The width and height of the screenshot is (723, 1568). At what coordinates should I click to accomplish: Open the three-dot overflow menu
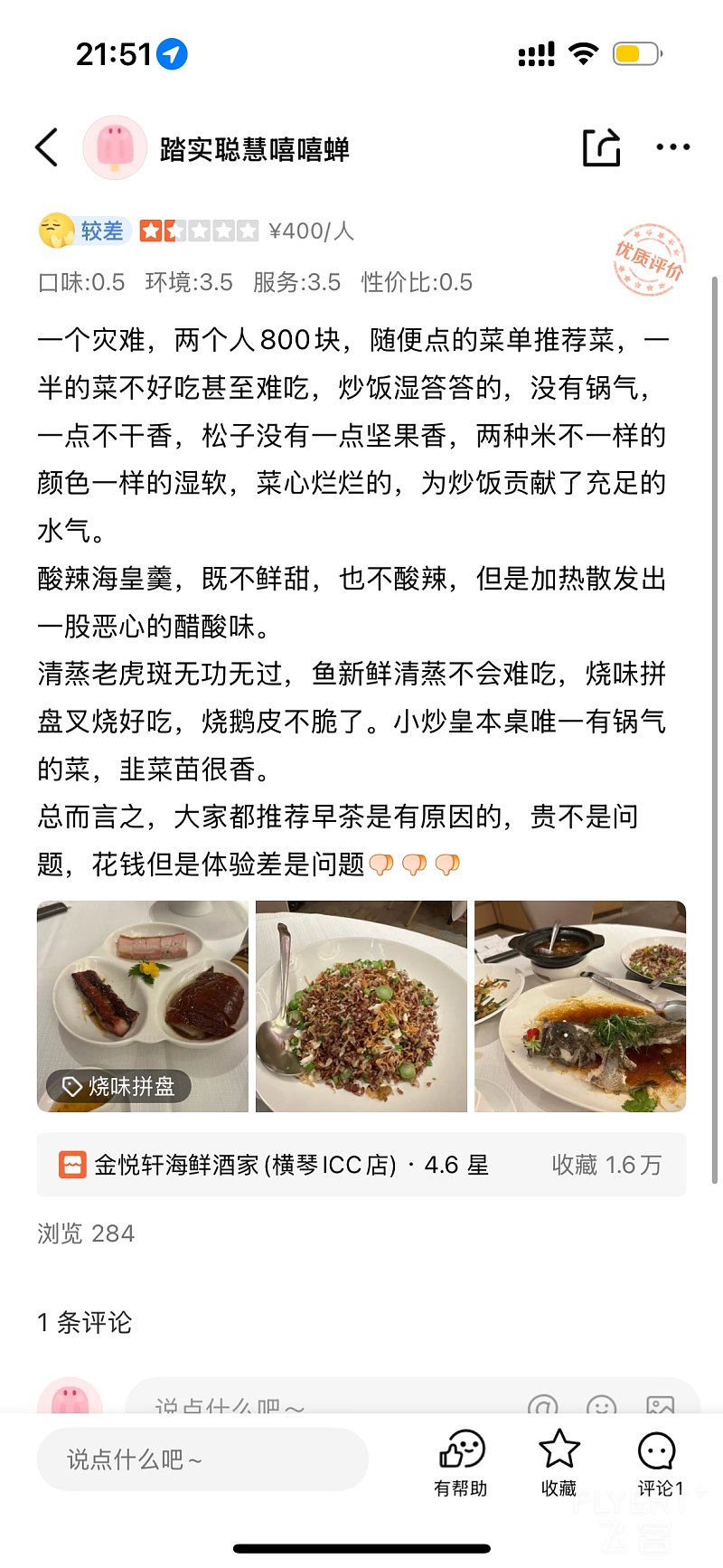[x=672, y=147]
